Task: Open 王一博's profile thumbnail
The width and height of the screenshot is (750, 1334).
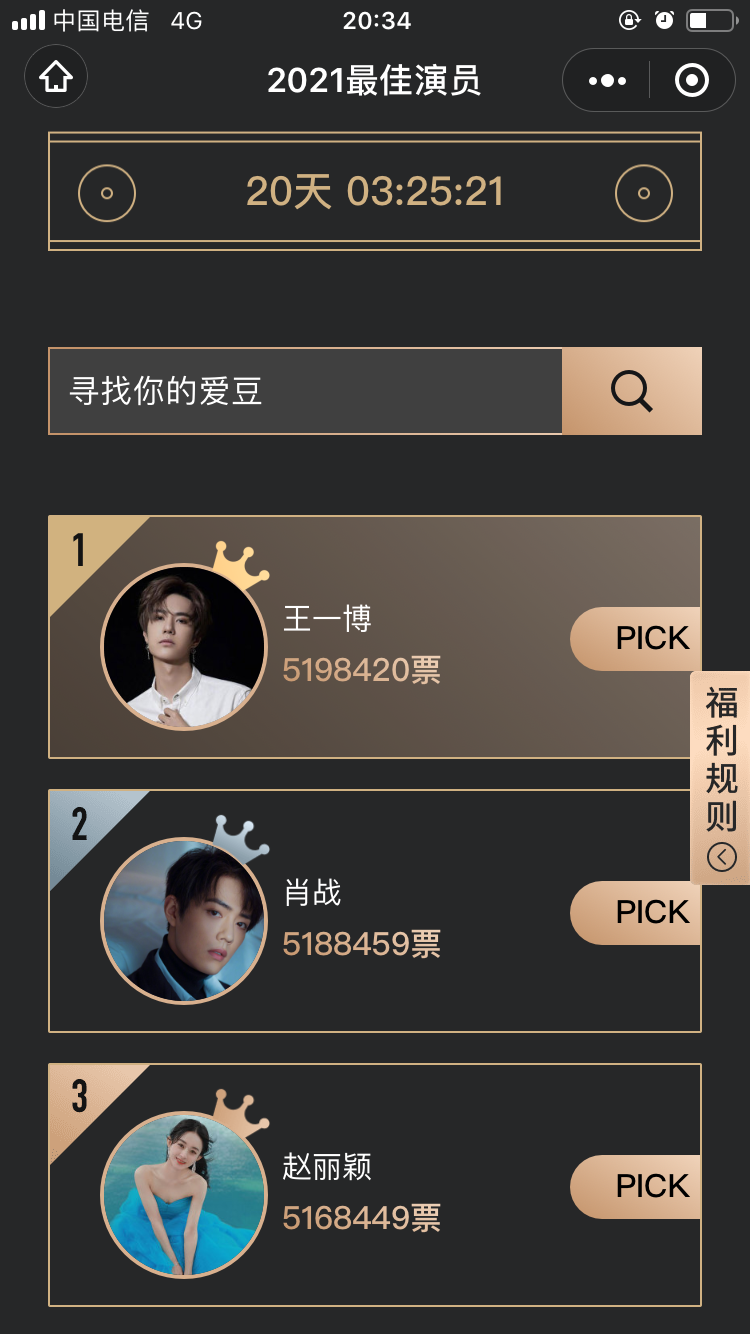Action: 183,645
